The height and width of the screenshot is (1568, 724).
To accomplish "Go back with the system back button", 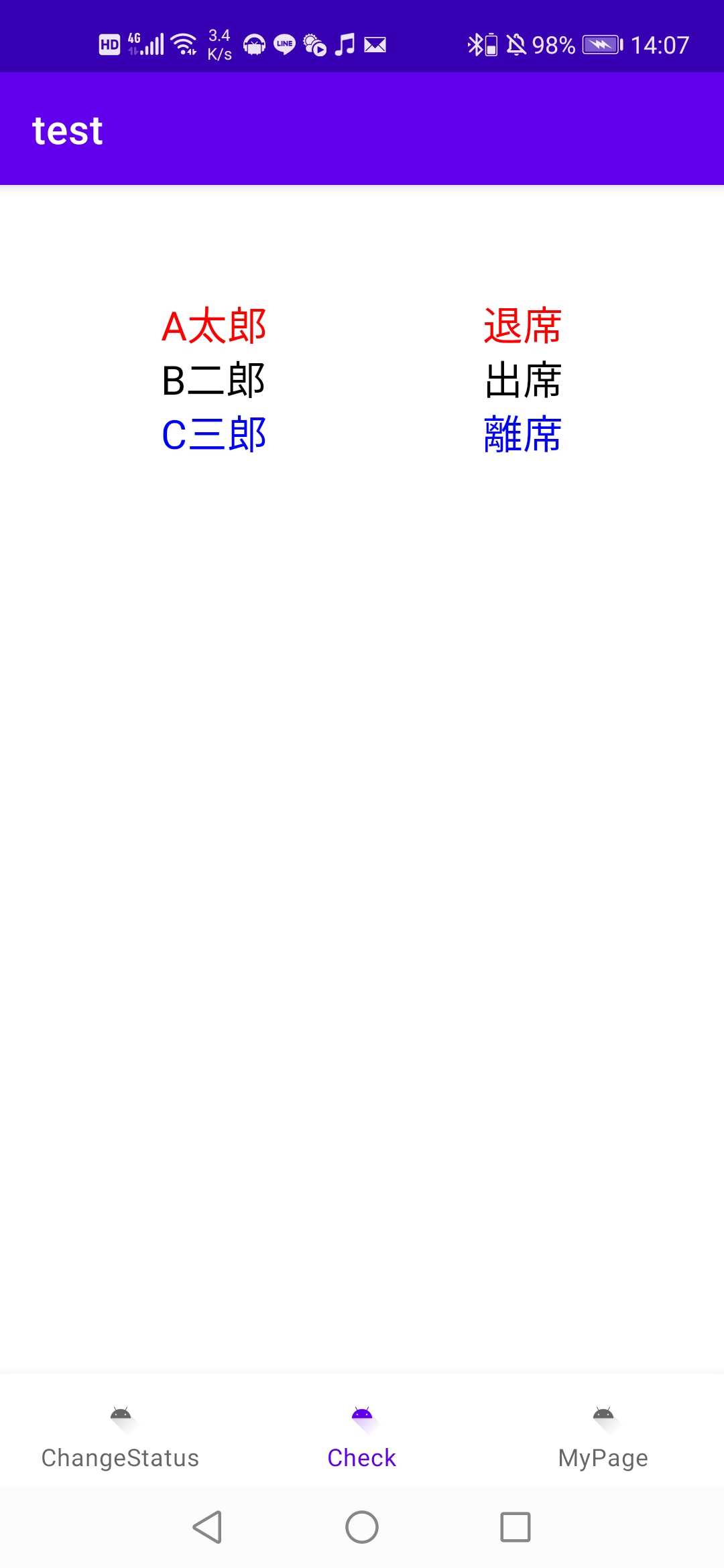I will (x=208, y=1527).
